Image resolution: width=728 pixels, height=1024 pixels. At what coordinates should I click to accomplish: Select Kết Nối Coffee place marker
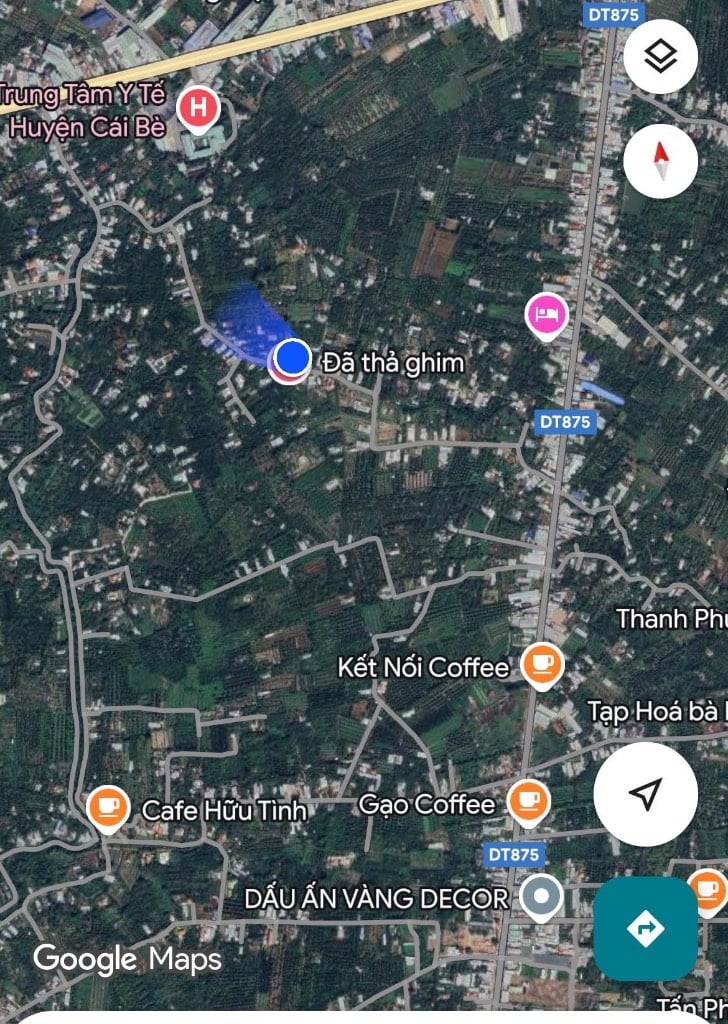[542, 665]
